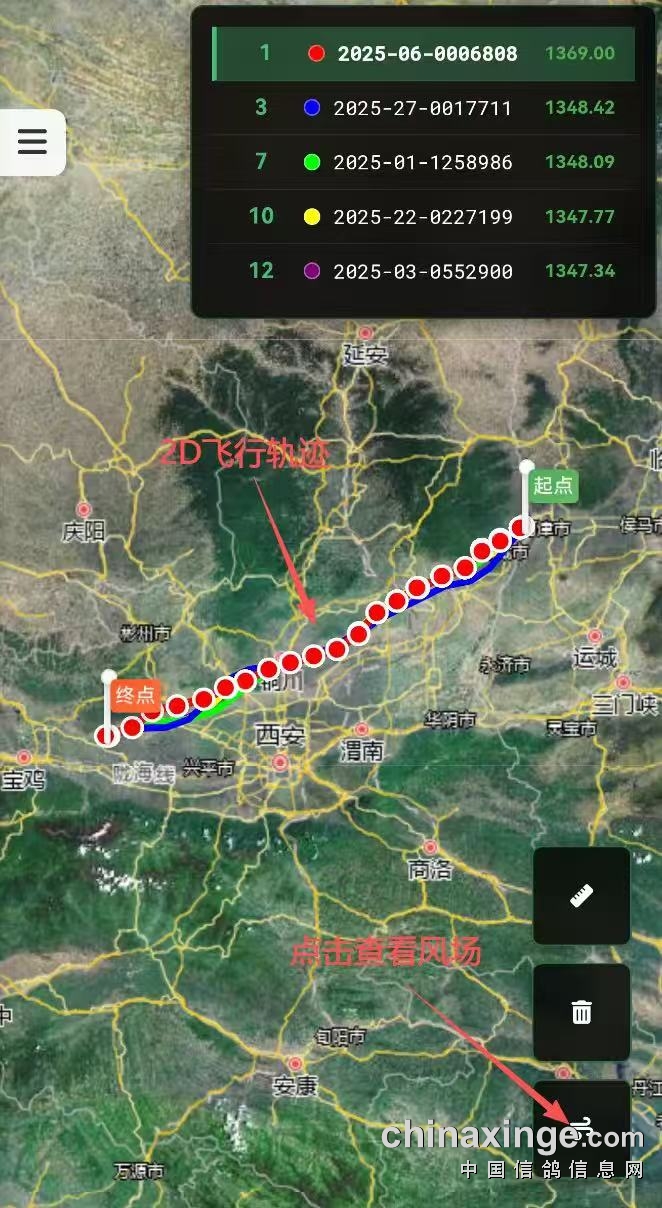
Task: Open the ruler measuring tool
Action: tap(581, 896)
